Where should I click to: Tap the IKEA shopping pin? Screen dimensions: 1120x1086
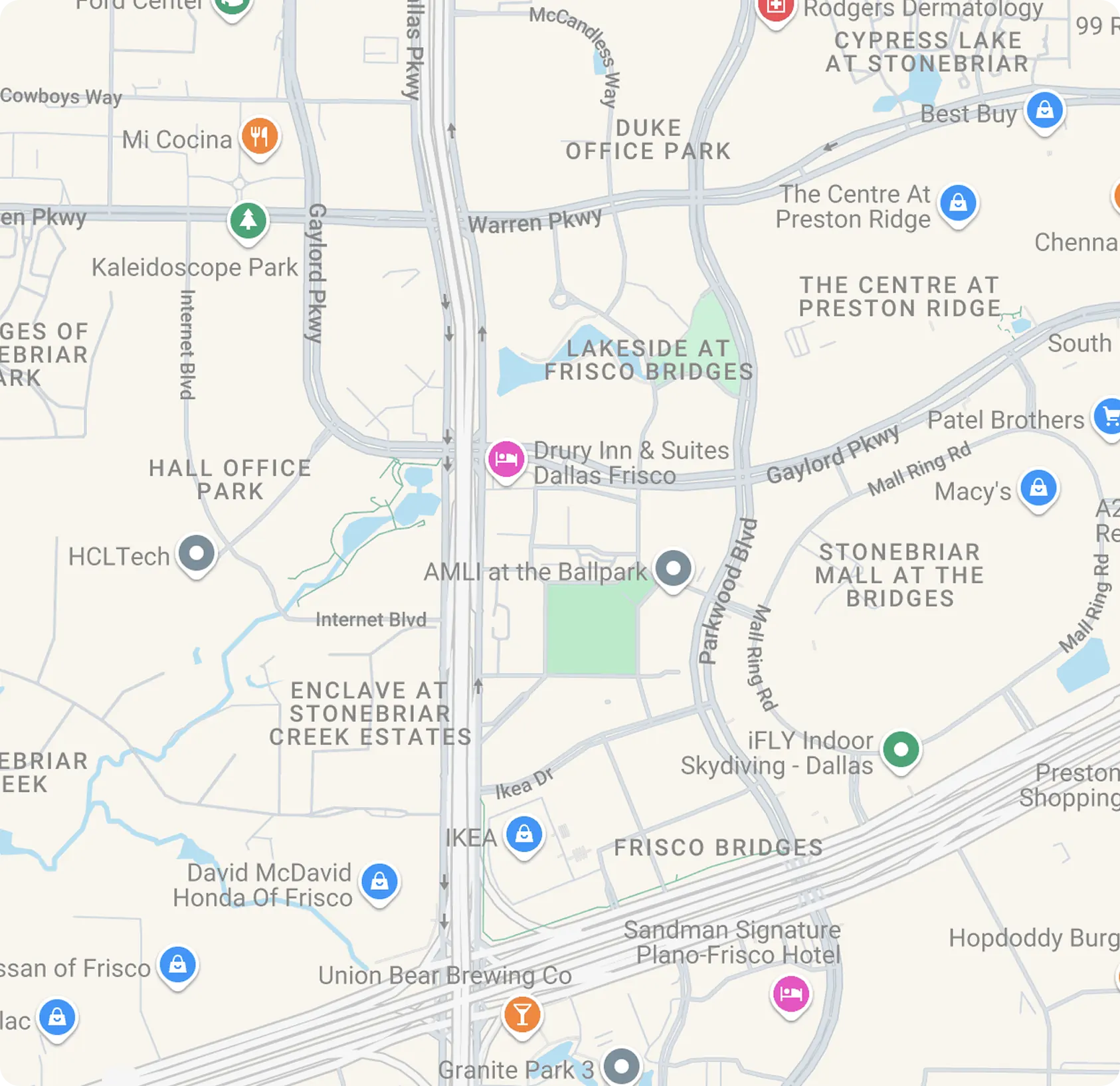pos(524,834)
